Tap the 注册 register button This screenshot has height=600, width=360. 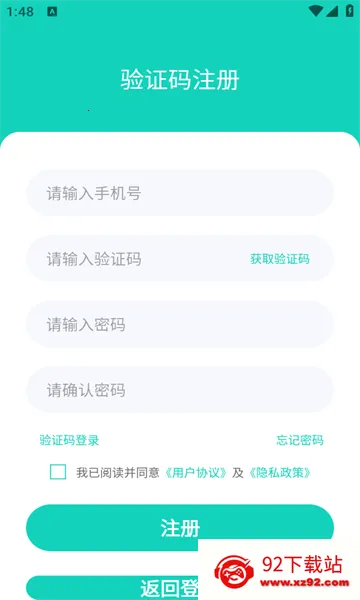pos(179,528)
